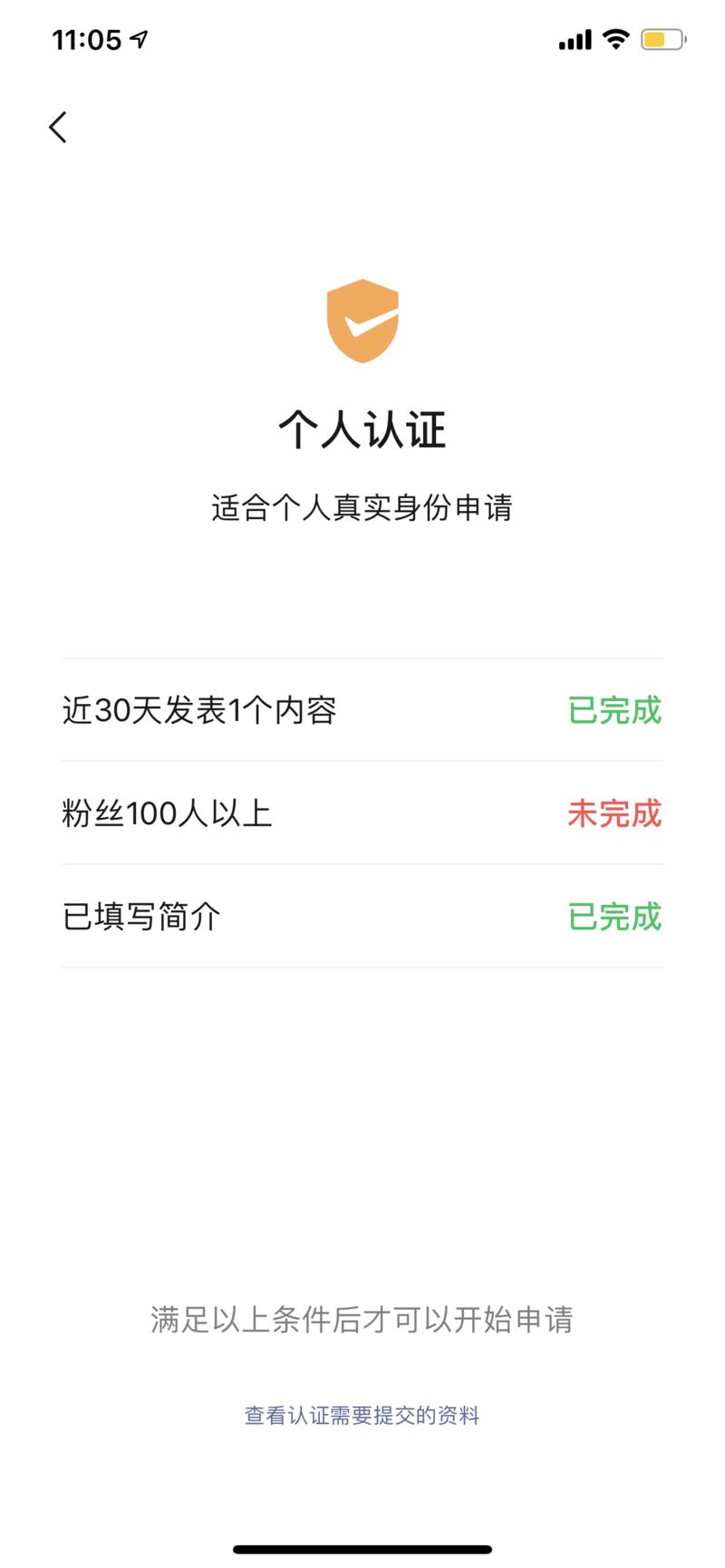Tap the red 未完成 status for followers requirement
Screen dimensions: 725x1568
point(614,814)
